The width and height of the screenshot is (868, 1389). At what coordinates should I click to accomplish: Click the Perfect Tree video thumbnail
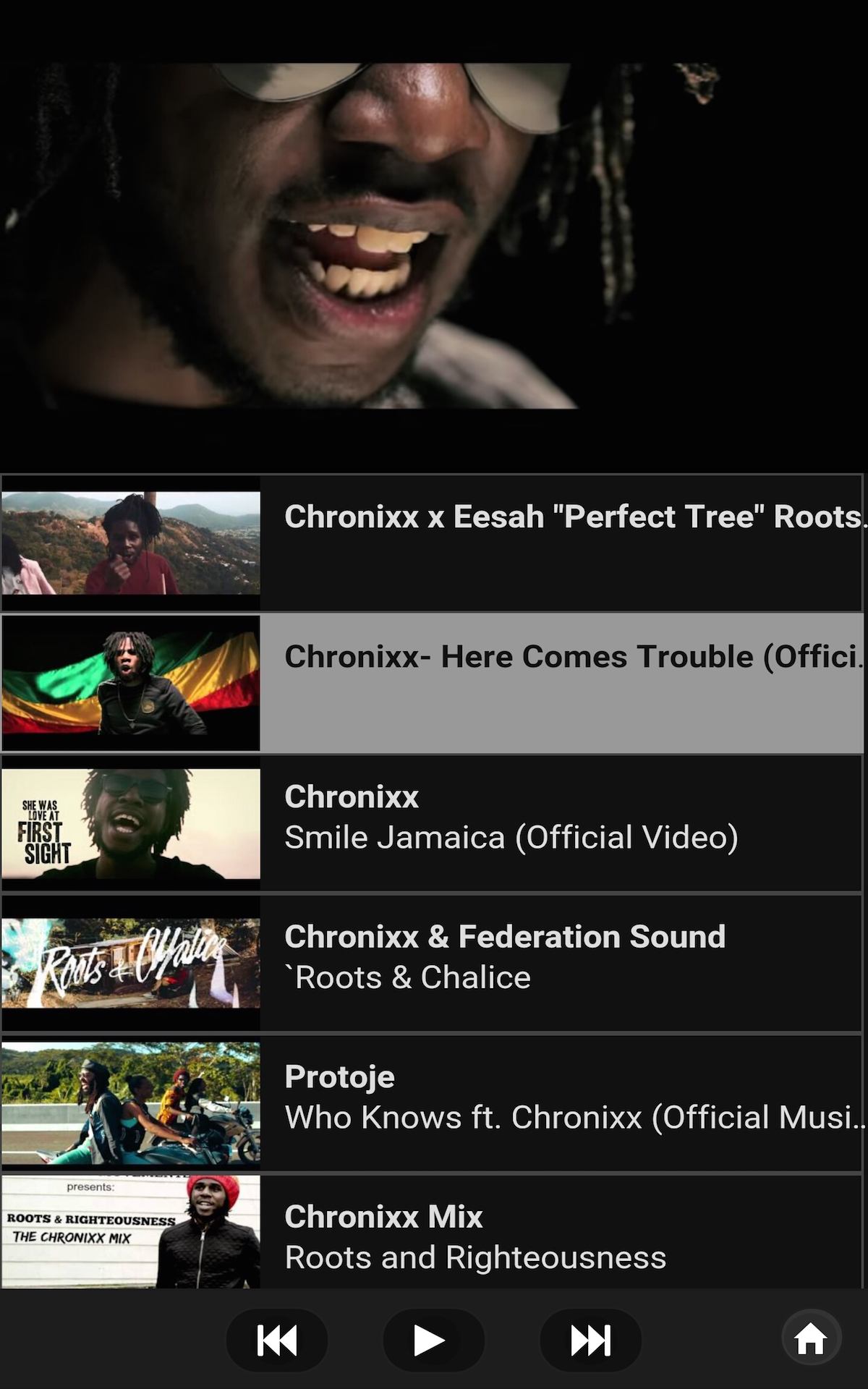coord(130,543)
